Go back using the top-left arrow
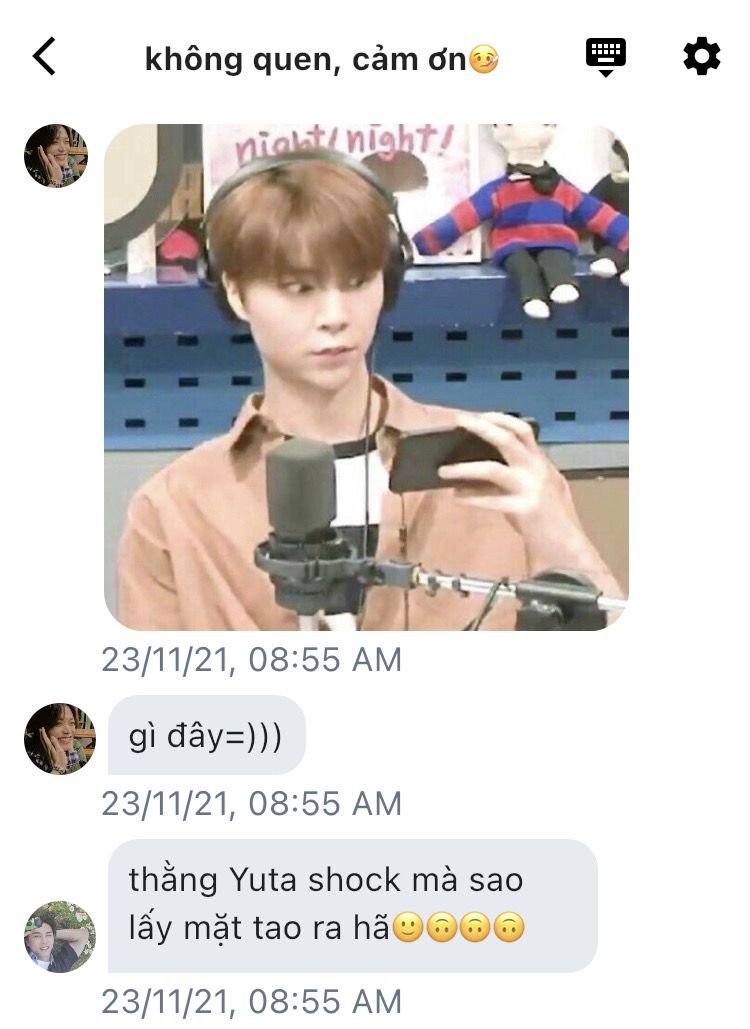750x1029 pixels. pyautogui.click(x=45, y=57)
